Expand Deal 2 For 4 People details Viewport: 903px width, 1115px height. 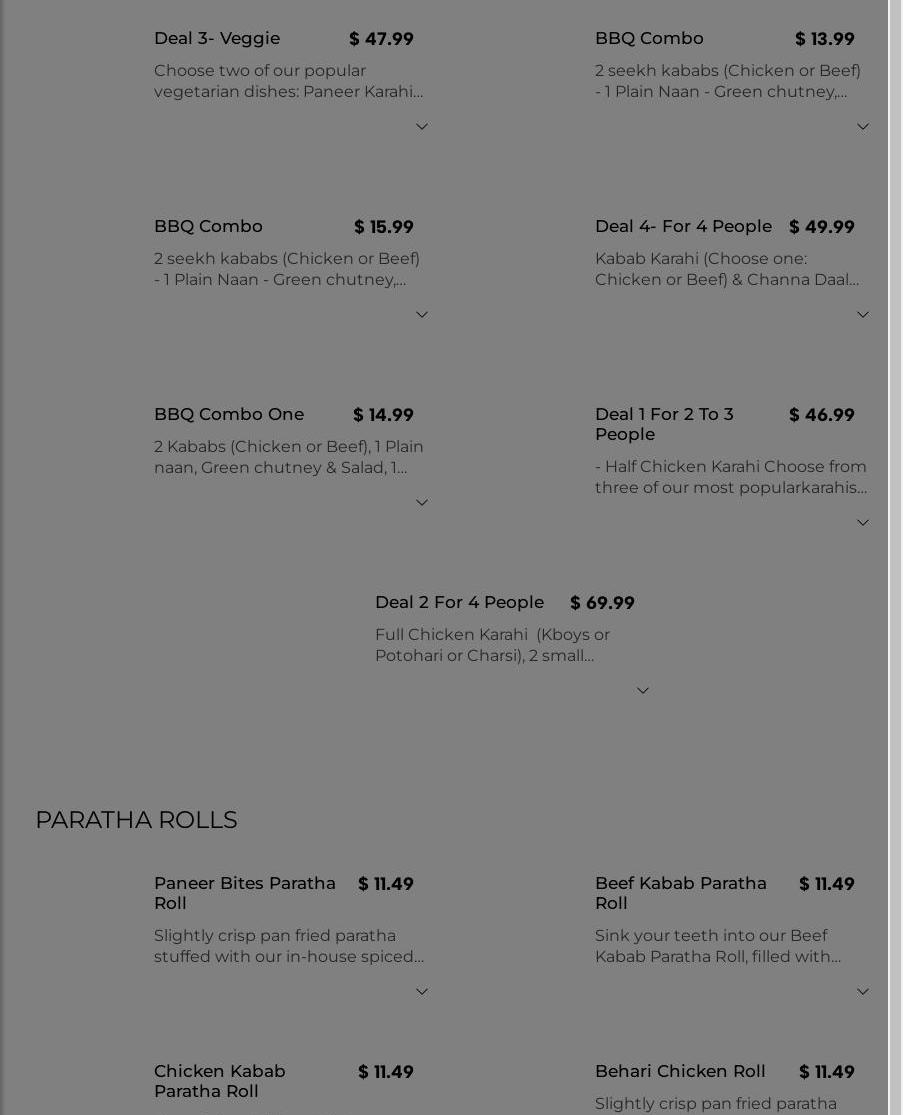point(643,691)
